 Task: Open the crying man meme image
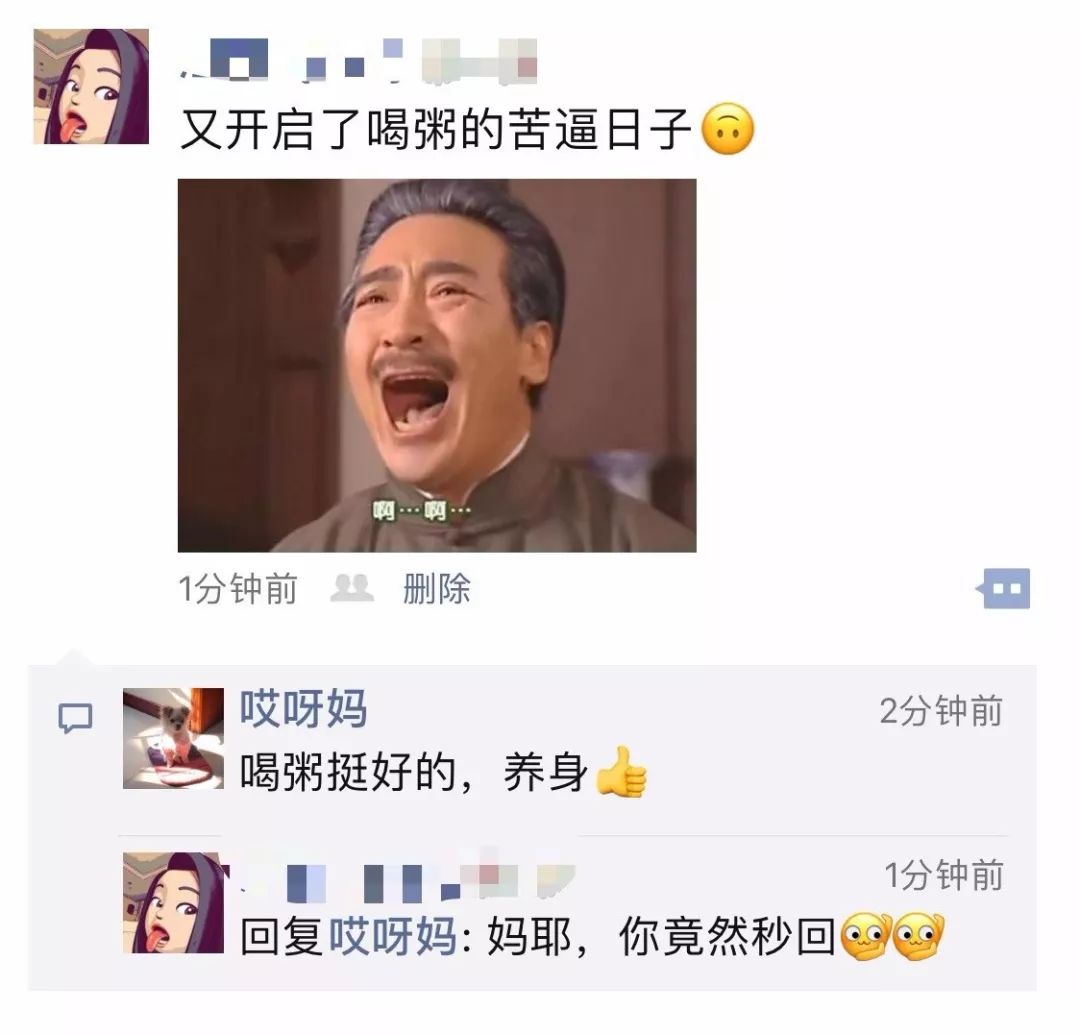(x=436, y=365)
